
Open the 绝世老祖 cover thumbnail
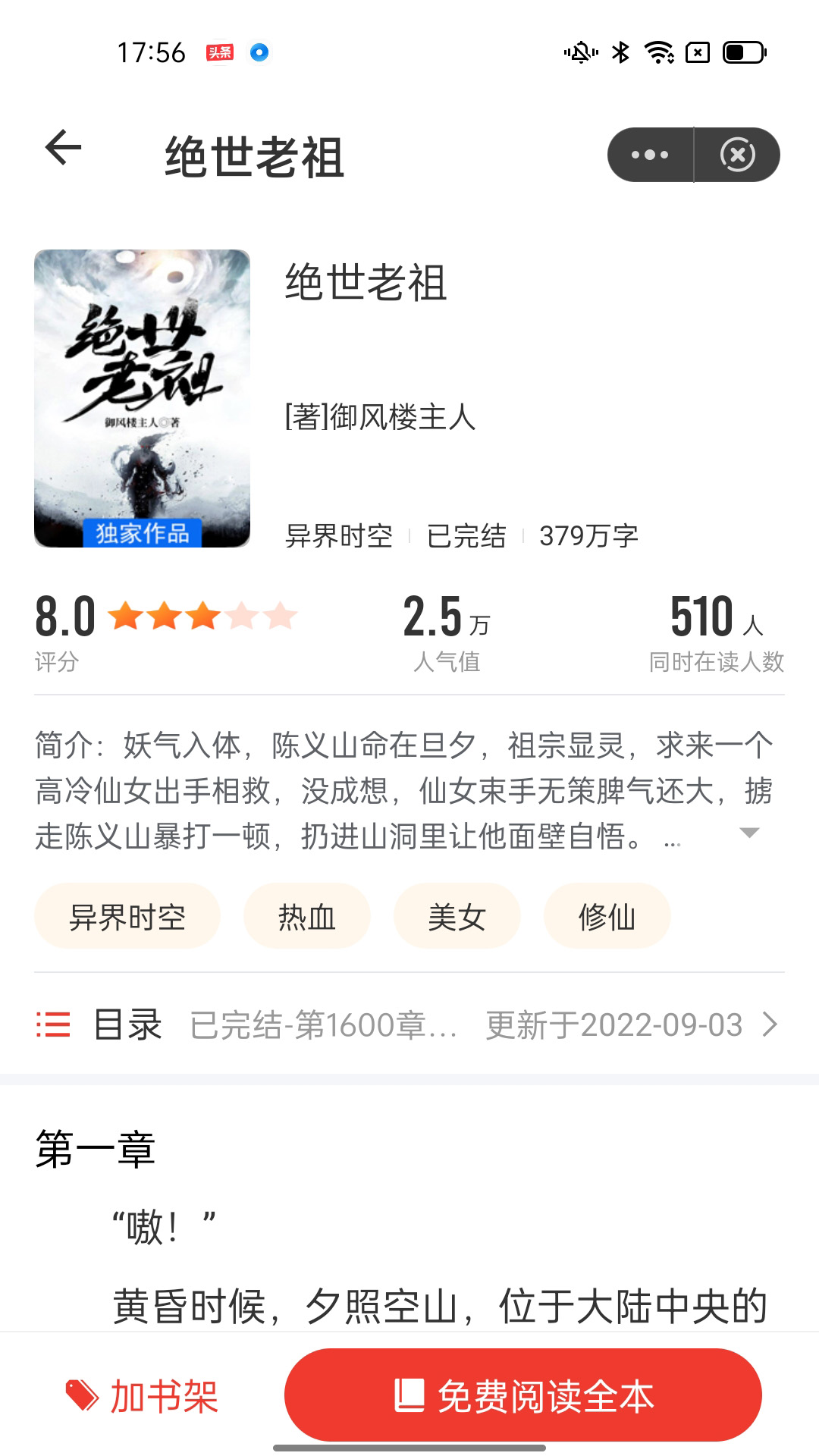point(143,398)
